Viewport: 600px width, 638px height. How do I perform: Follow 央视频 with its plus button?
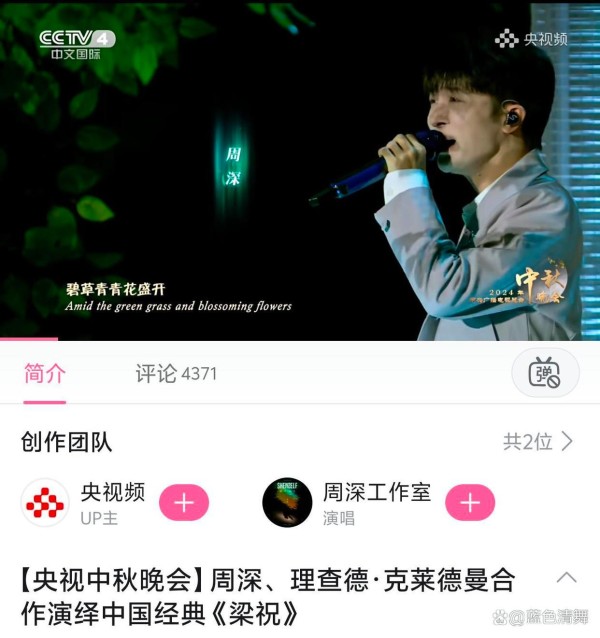point(184,502)
